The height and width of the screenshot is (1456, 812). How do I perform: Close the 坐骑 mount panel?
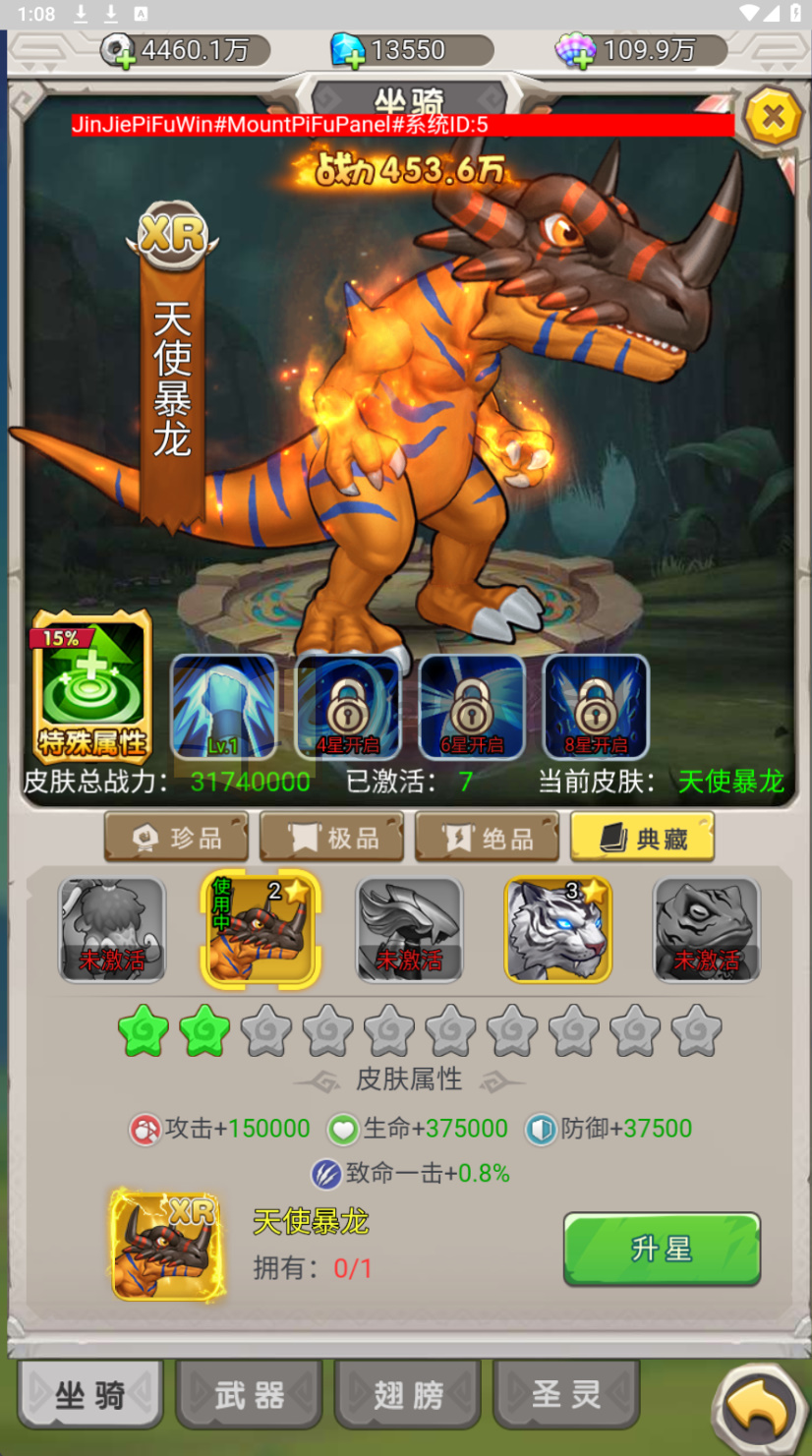(773, 118)
